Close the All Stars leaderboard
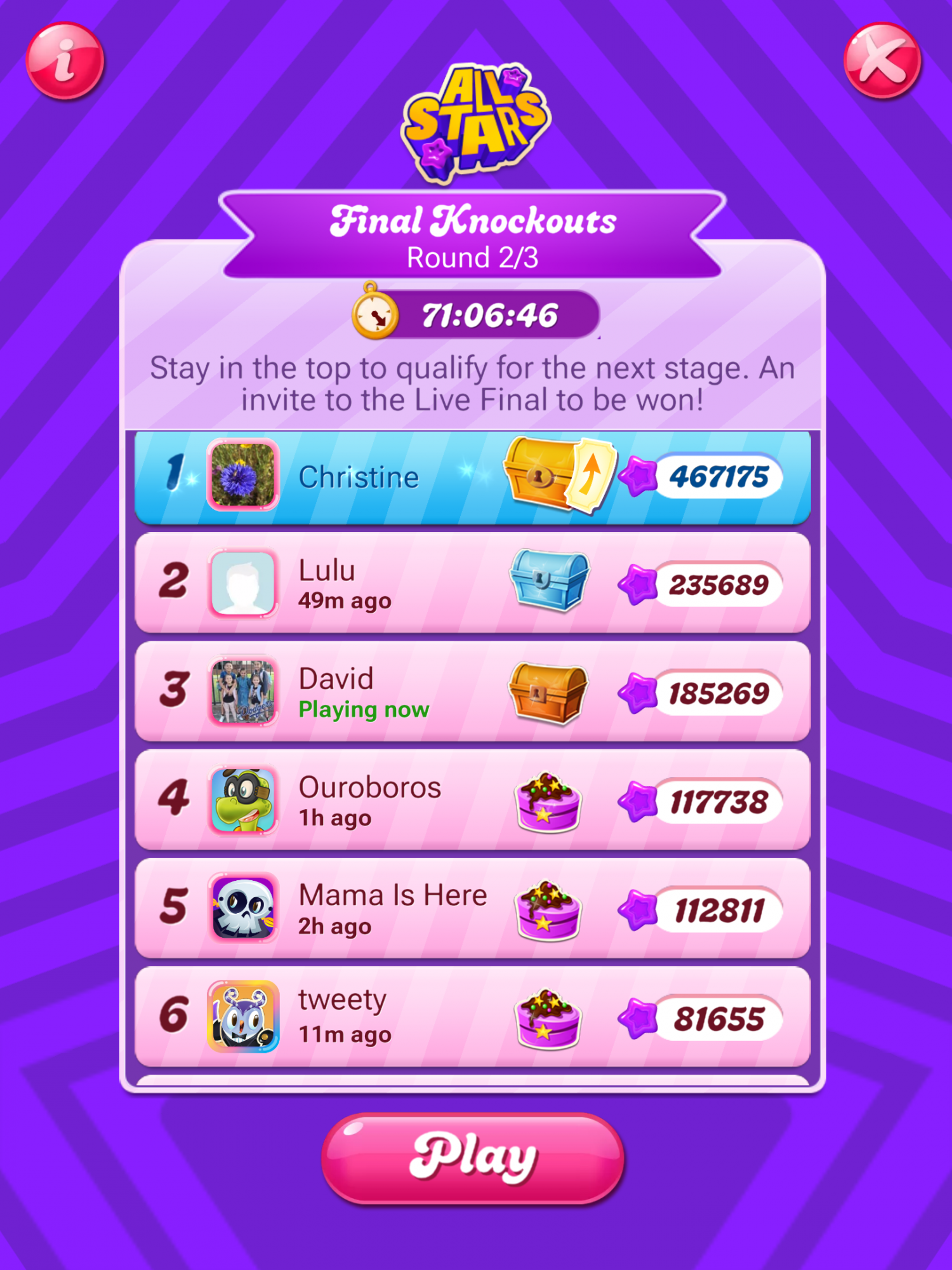 882,61
